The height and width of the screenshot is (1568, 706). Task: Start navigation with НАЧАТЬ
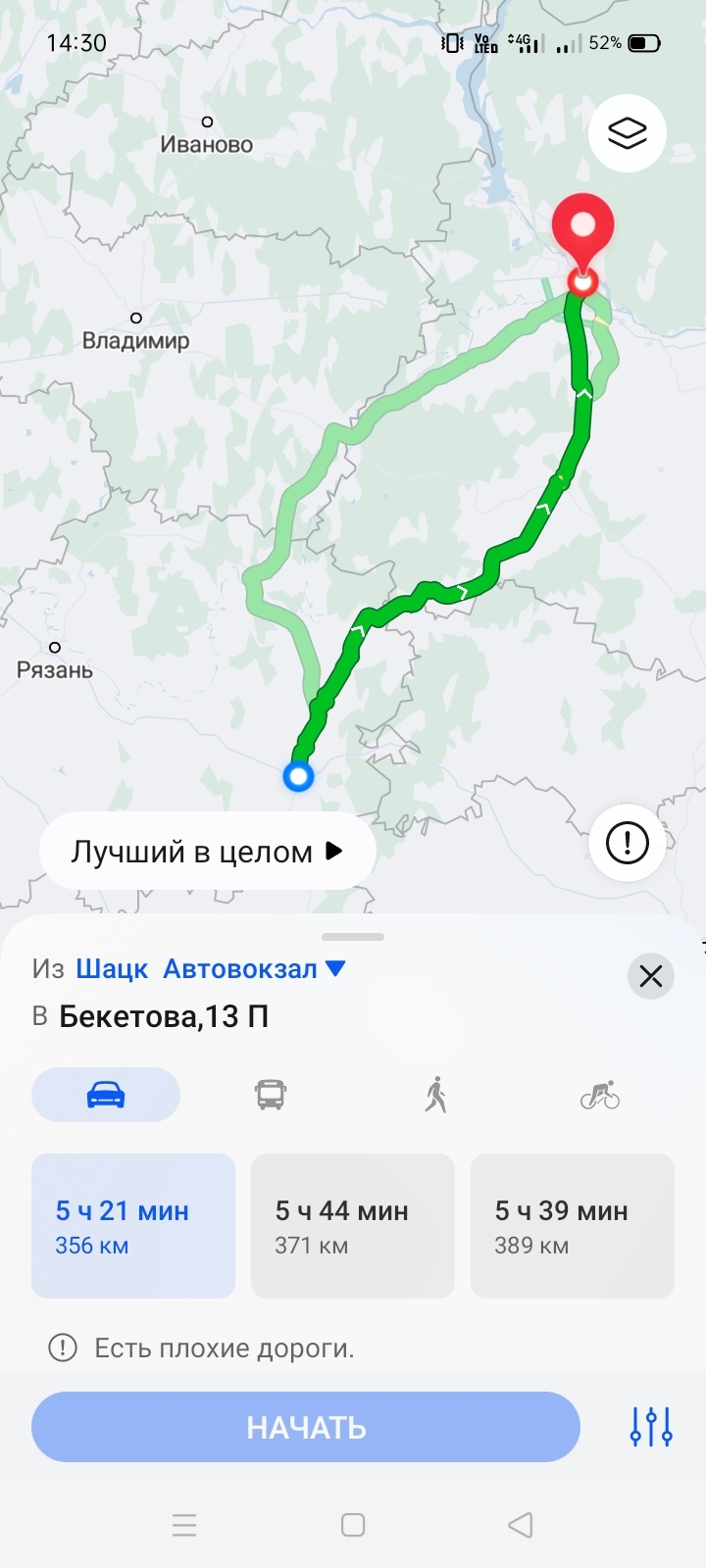click(306, 1427)
